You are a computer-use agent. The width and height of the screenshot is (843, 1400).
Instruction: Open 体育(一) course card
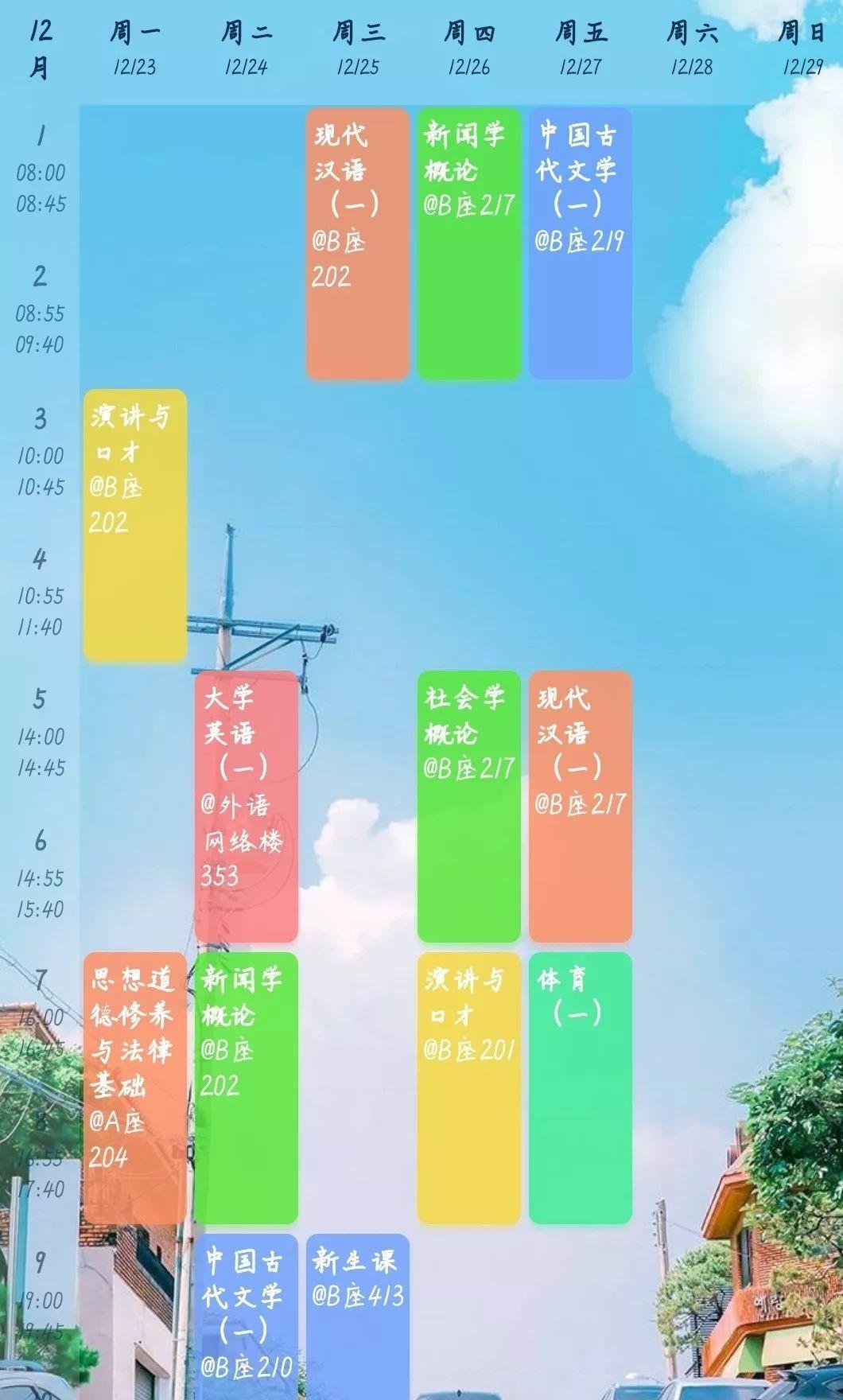[581, 1087]
